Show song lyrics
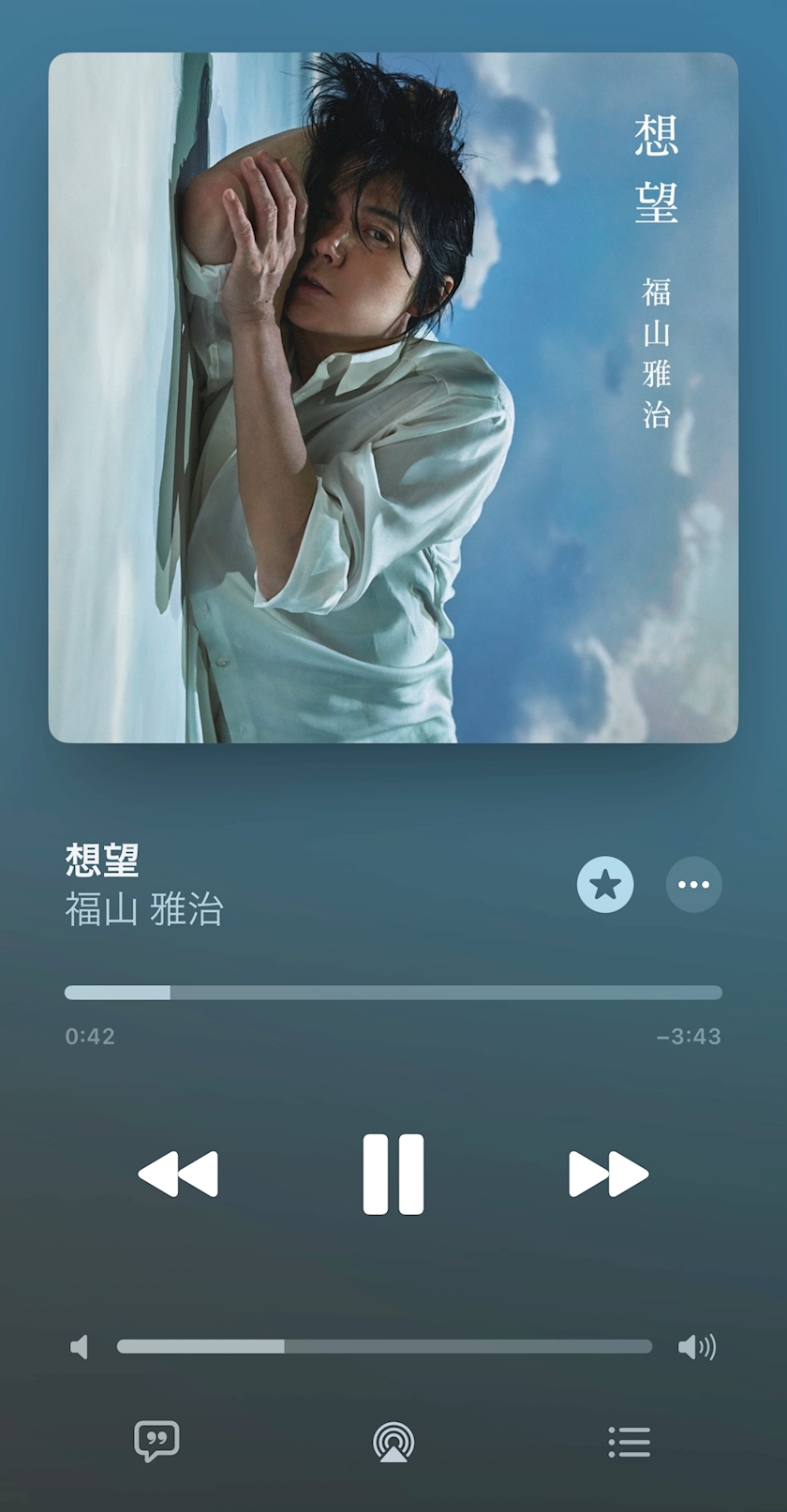Screen dimensions: 787x1512 click(156, 1442)
